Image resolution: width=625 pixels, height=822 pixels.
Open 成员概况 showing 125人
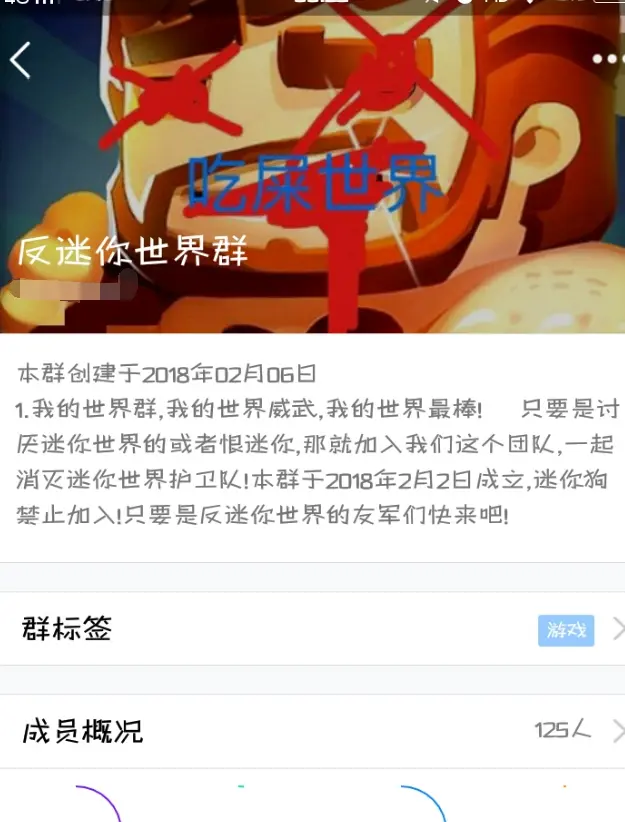pyautogui.click(x=312, y=731)
